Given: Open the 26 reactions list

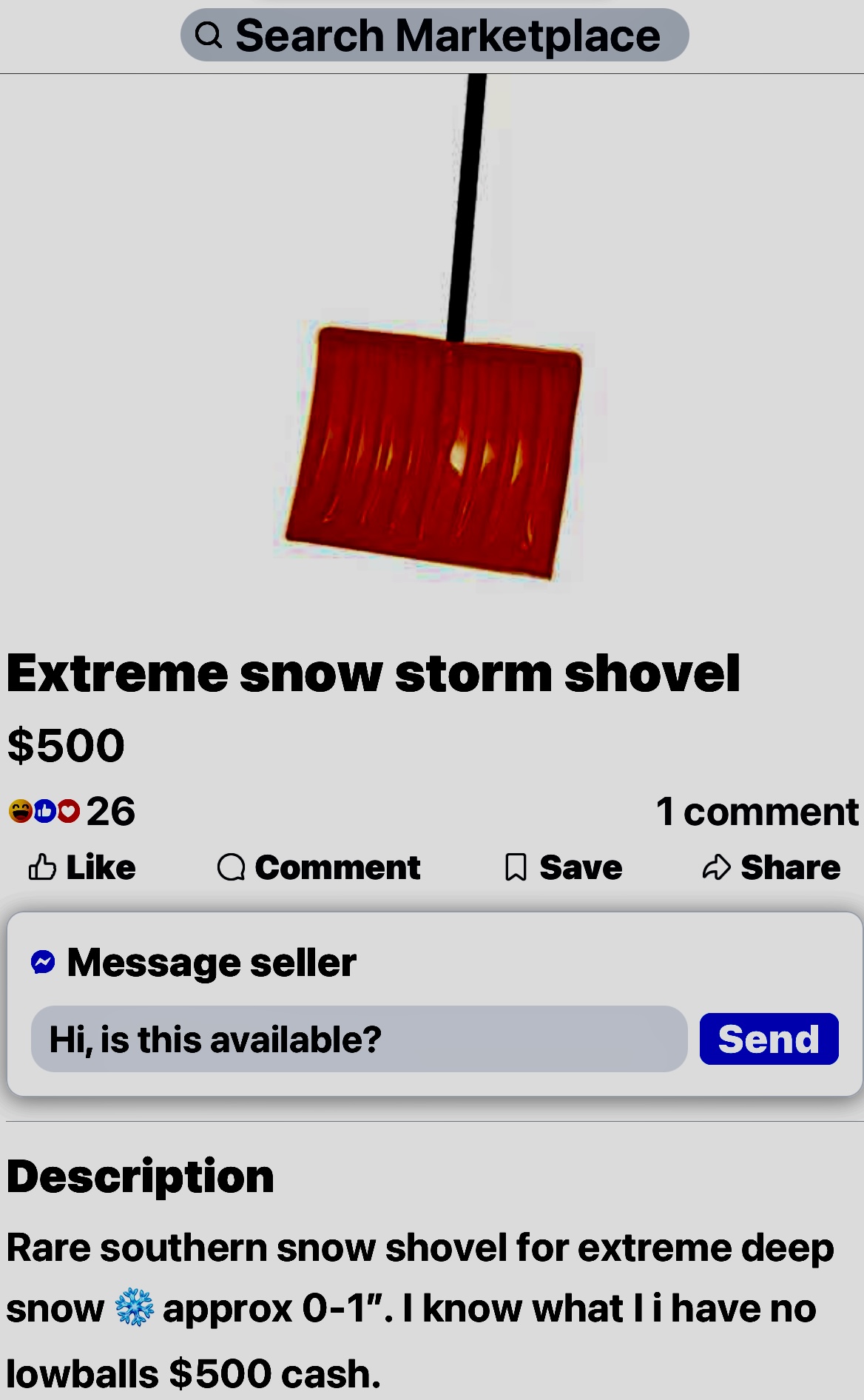Looking at the screenshot, I should [72, 811].
